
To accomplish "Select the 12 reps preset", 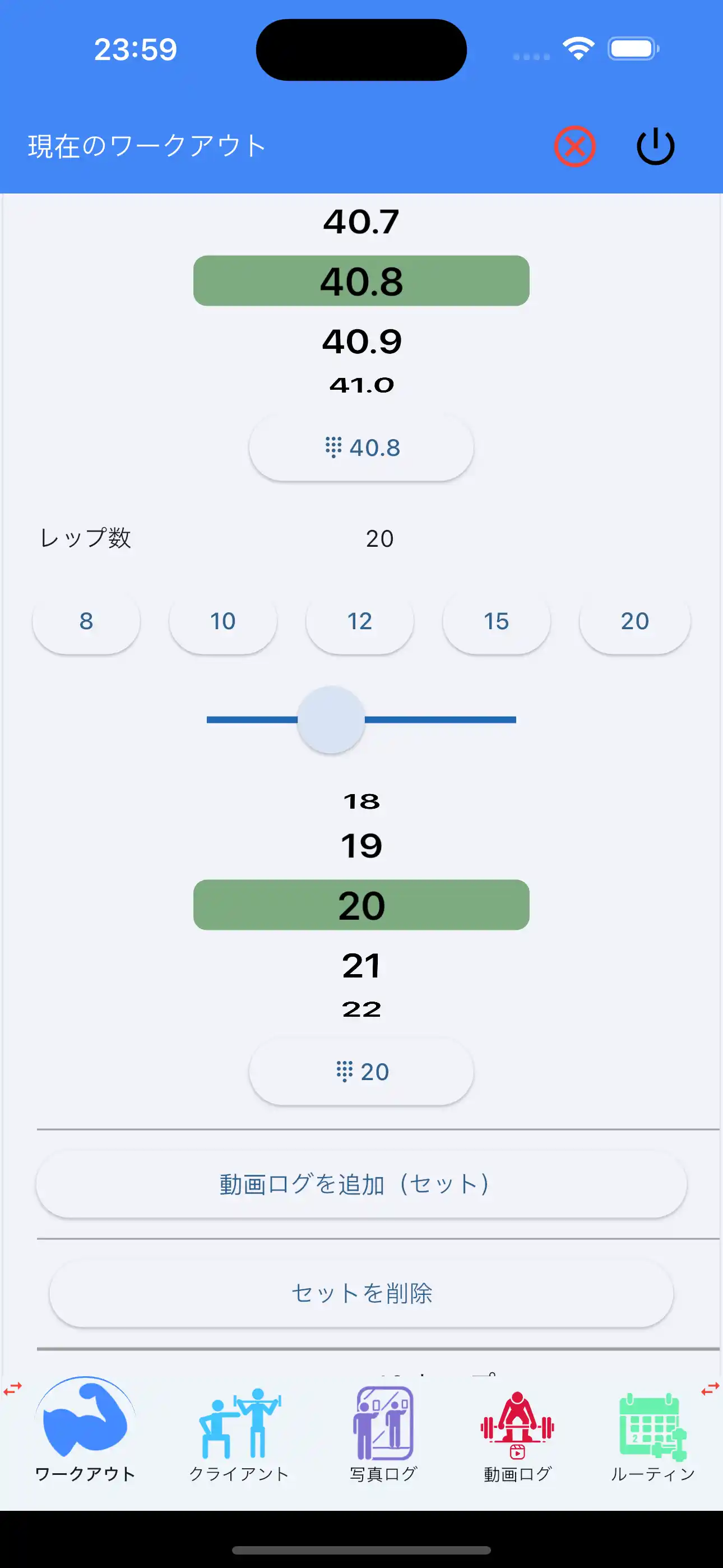I will pos(360,621).
